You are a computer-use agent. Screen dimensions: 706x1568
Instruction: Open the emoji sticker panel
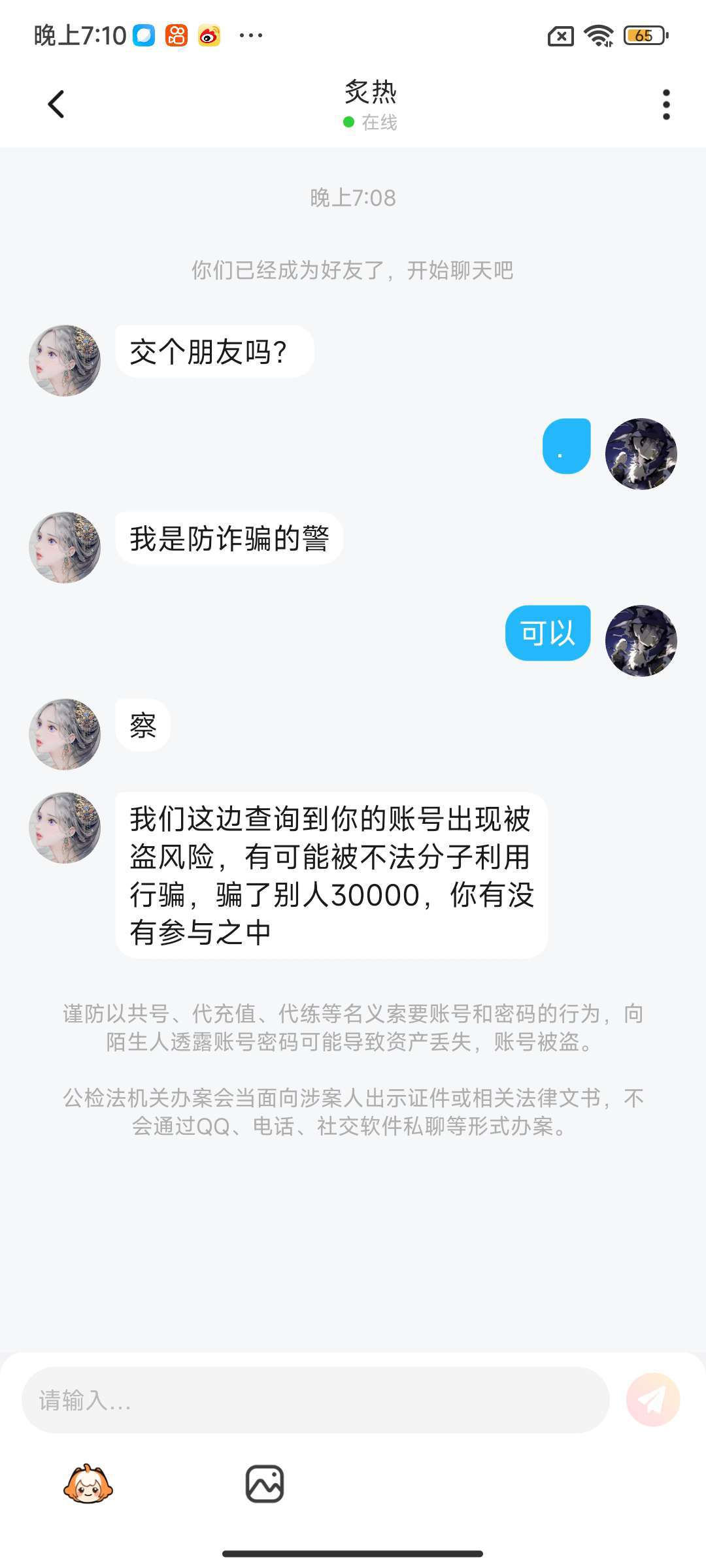88,1484
